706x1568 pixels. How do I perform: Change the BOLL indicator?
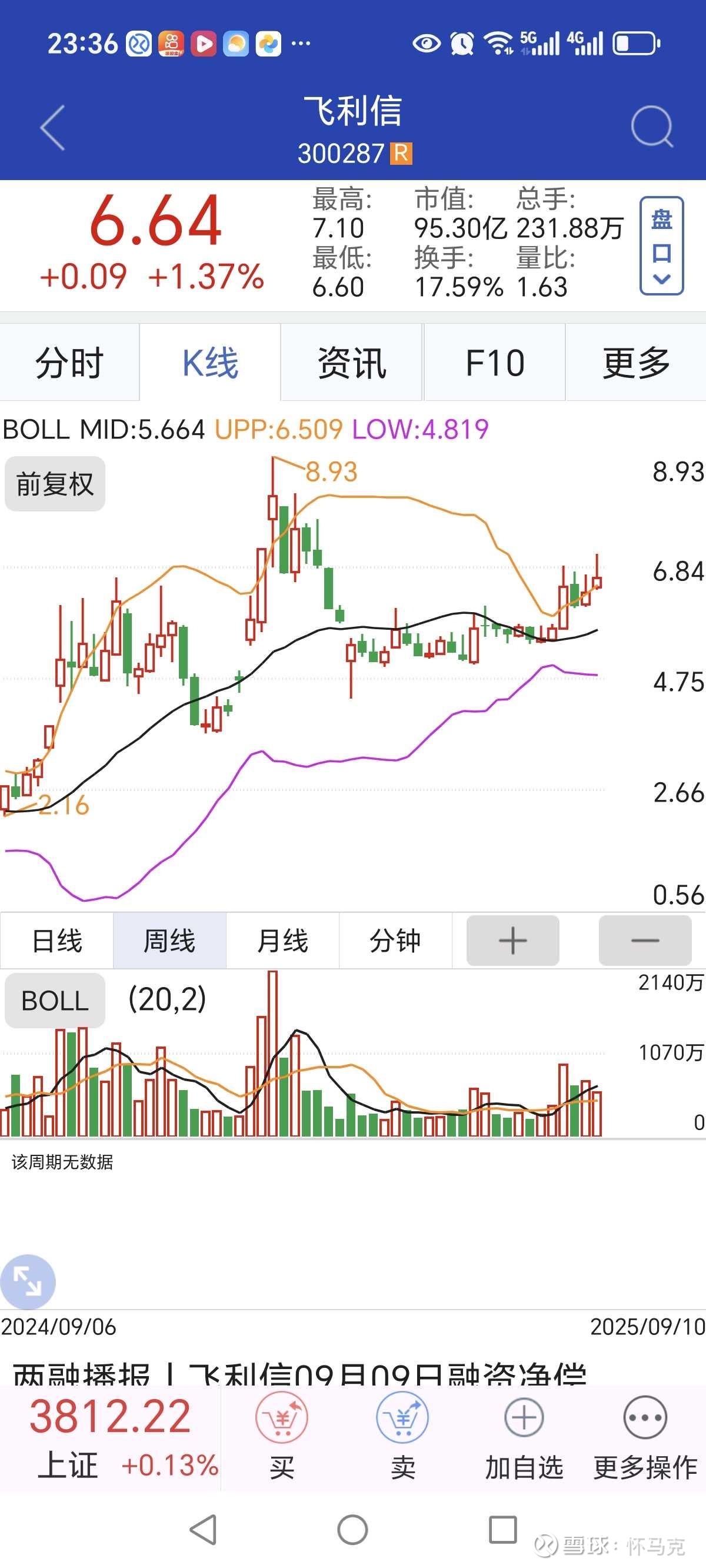[55, 1001]
